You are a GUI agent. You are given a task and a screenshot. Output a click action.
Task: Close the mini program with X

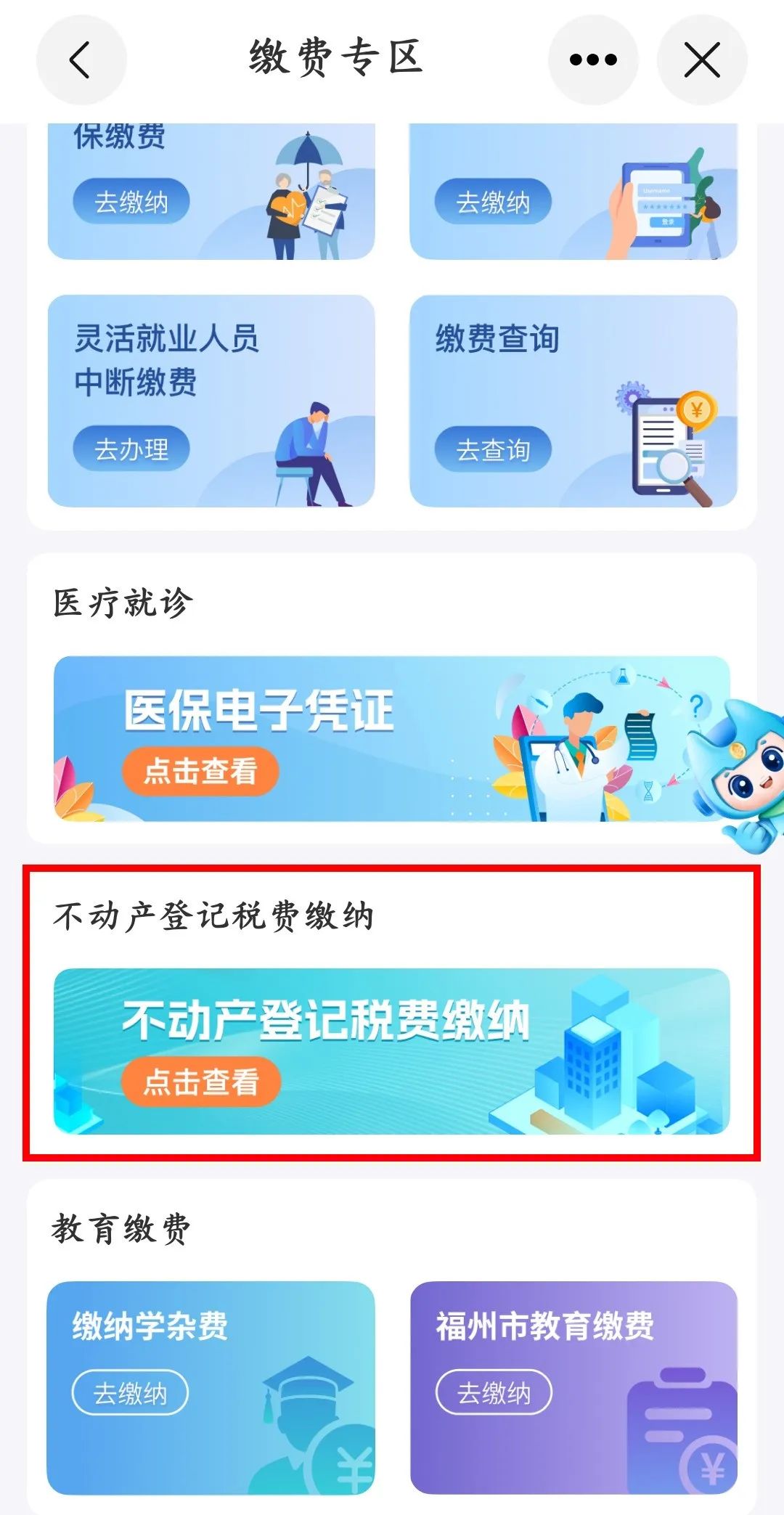click(702, 60)
